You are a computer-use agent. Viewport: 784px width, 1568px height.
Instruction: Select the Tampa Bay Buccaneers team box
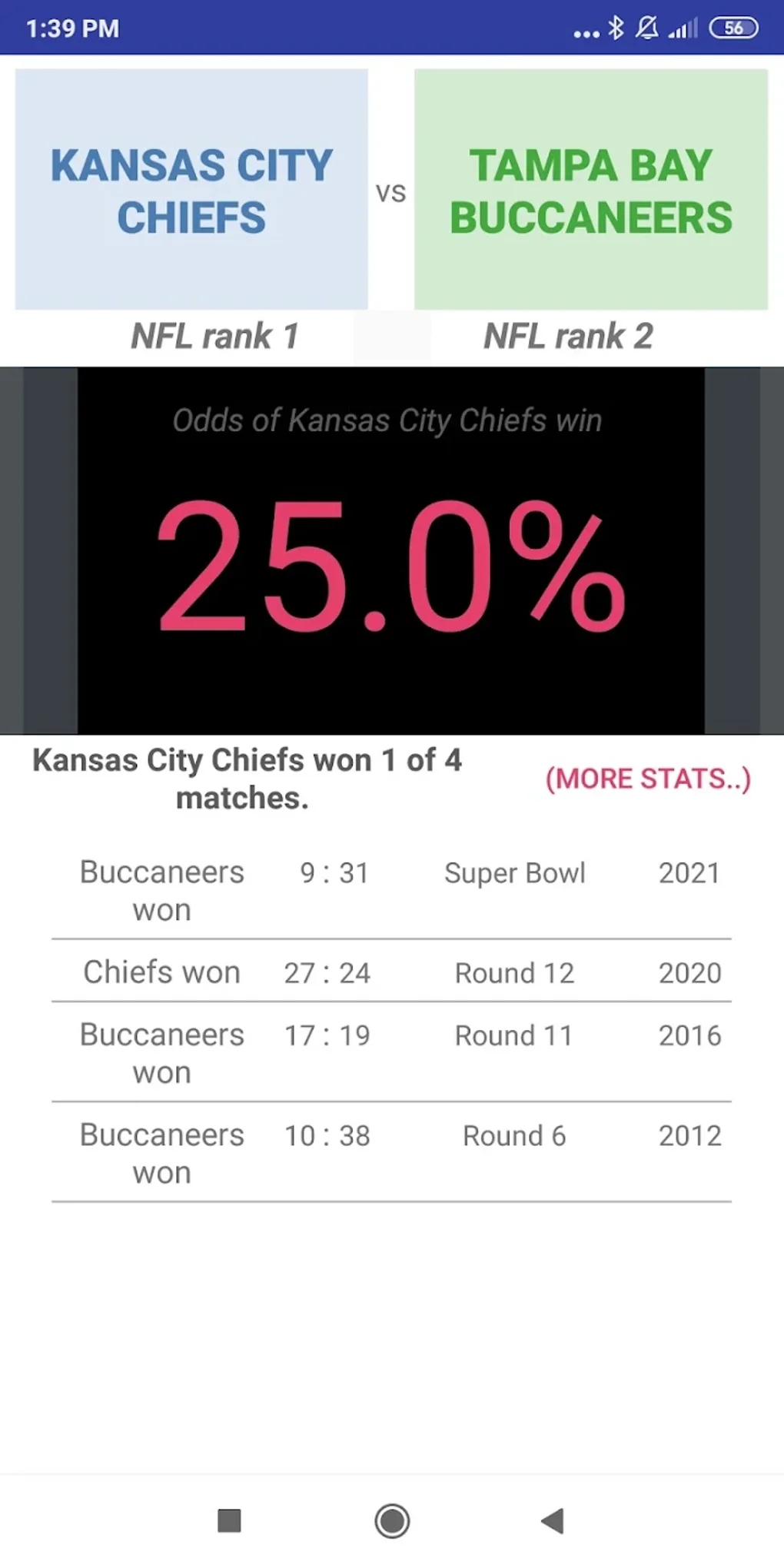coord(590,190)
